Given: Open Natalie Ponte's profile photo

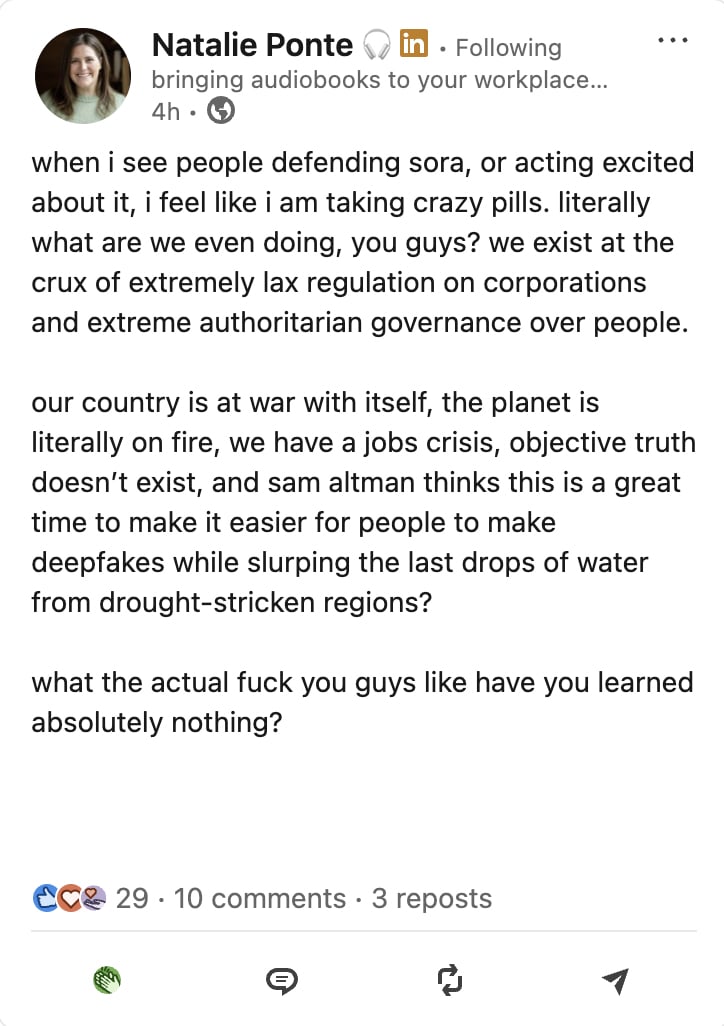Looking at the screenshot, I should pyautogui.click(x=83, y=76).
